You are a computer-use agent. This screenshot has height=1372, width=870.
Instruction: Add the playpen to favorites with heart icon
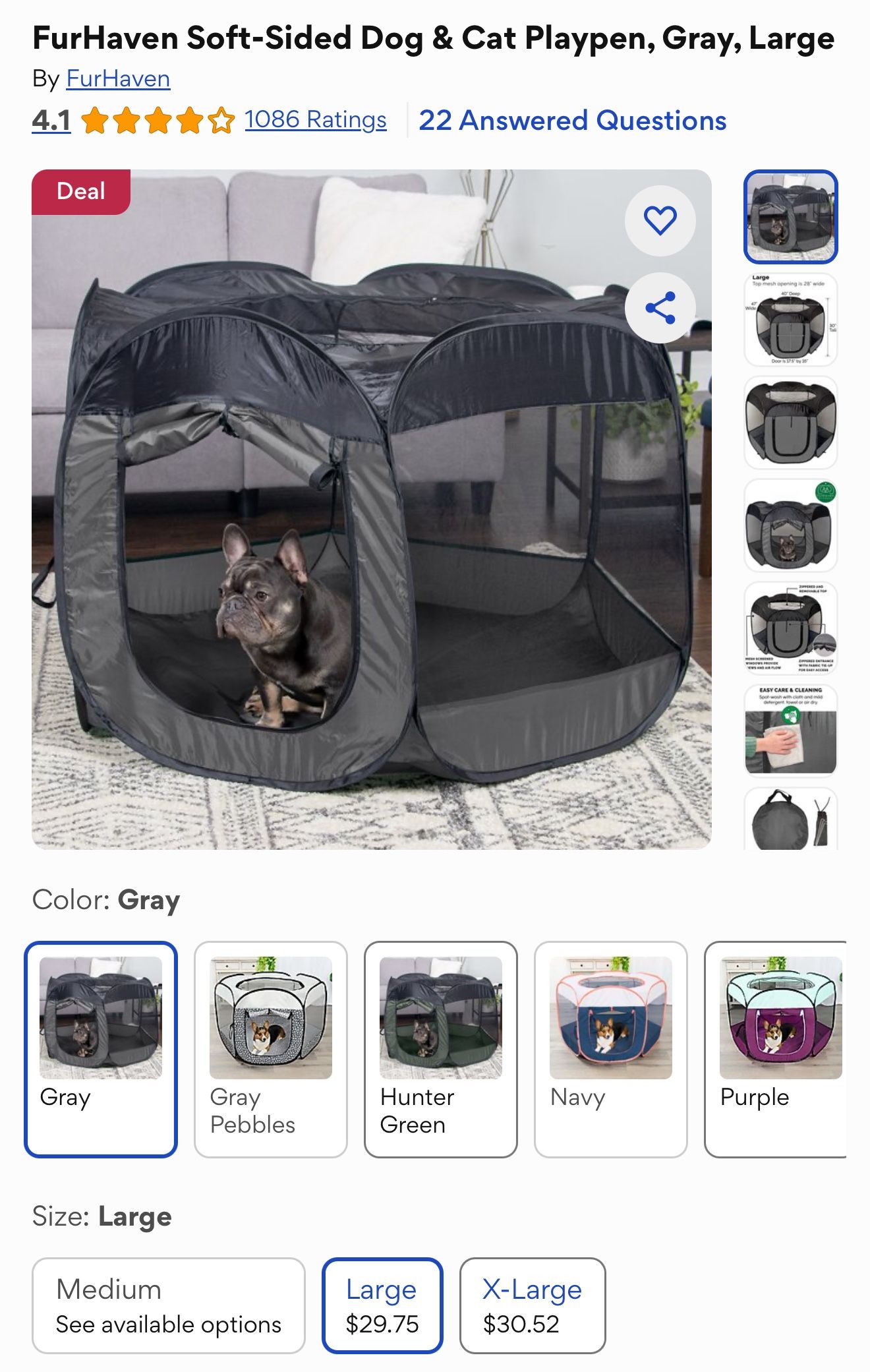(x=661, y=220)
